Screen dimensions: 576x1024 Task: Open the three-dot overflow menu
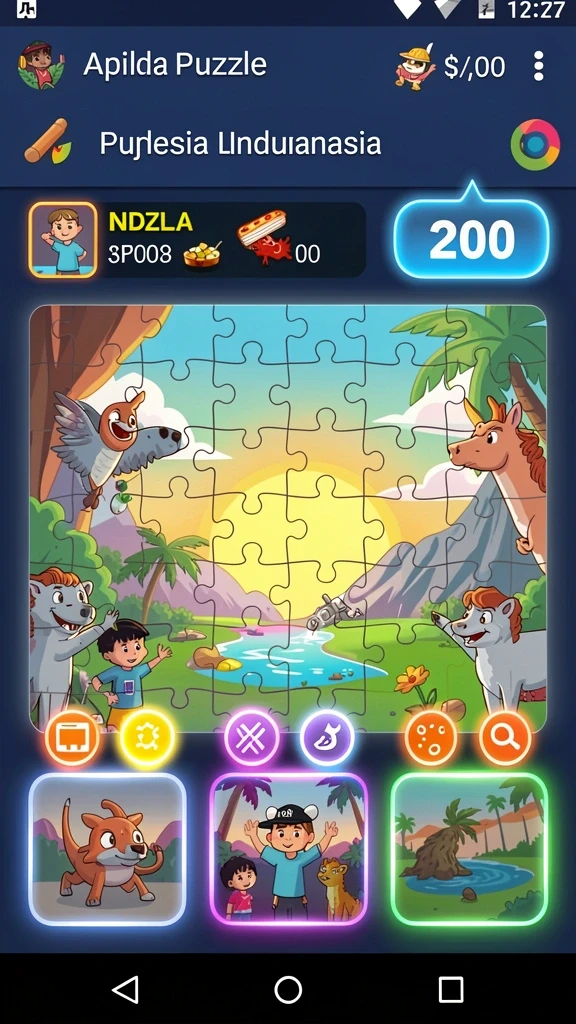coord(538,66)
